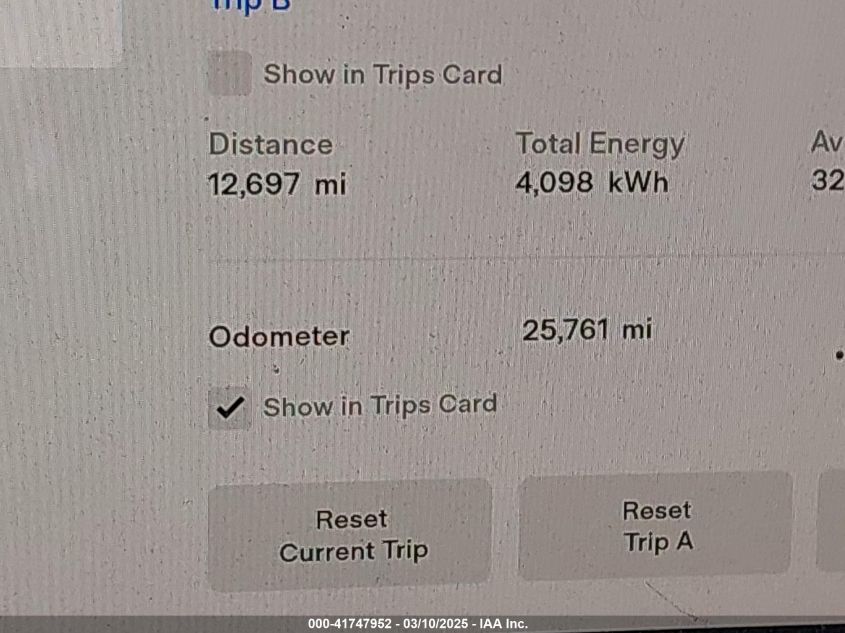
Task: Reset Trip A data
Action: (656, 527)
